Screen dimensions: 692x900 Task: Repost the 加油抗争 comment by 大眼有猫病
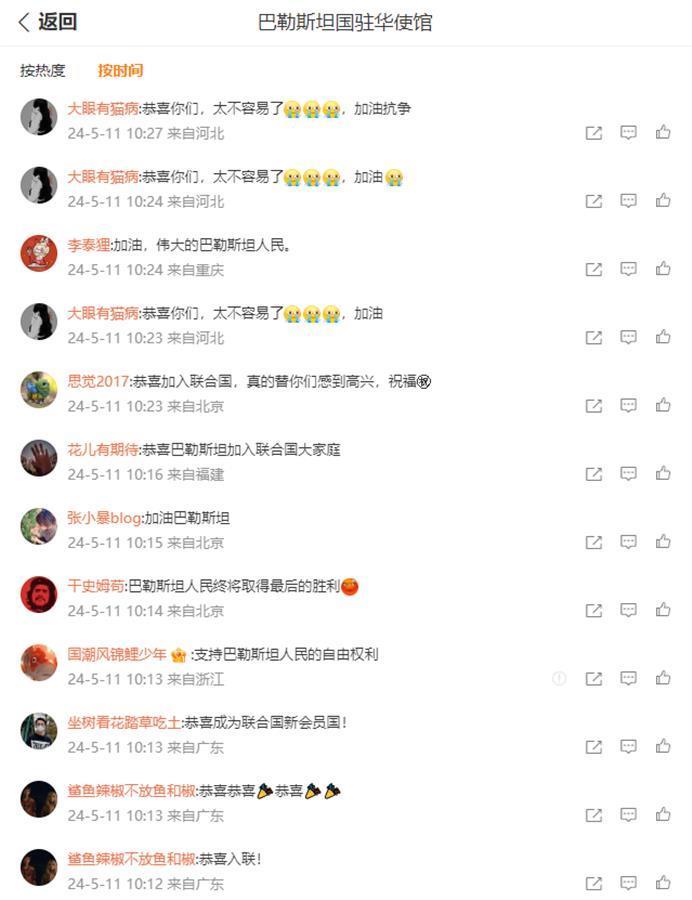click(594, 133)
